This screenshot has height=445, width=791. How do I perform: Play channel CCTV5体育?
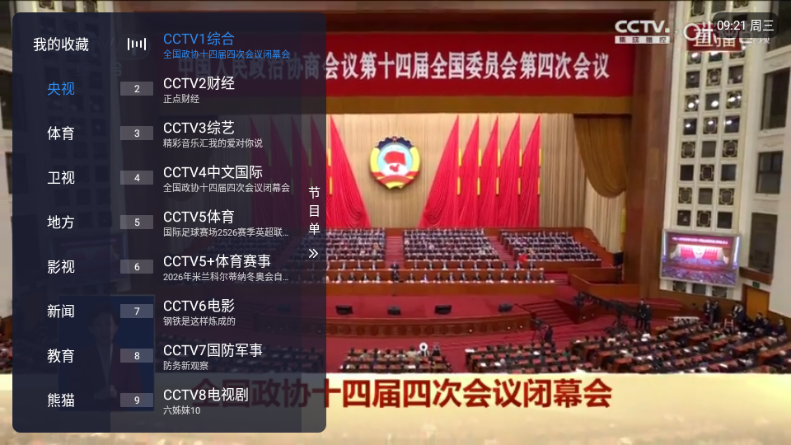(225, 222)
